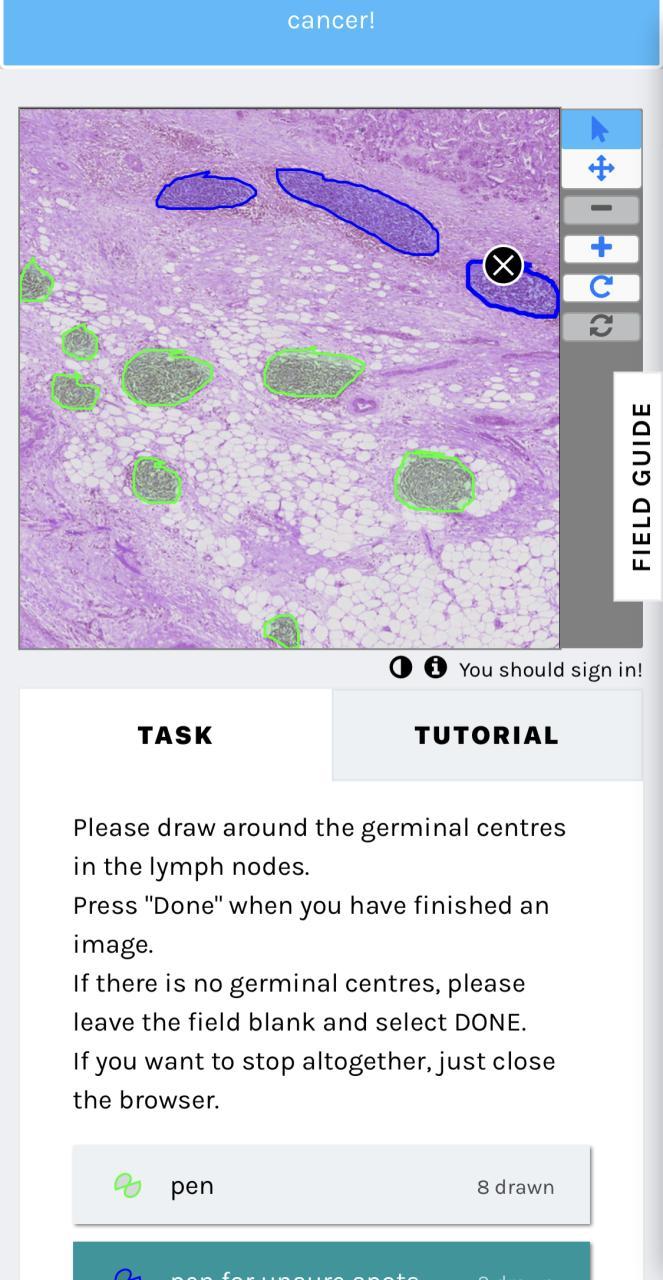Switch to the Tutorial tab

[x=486, y=735]
